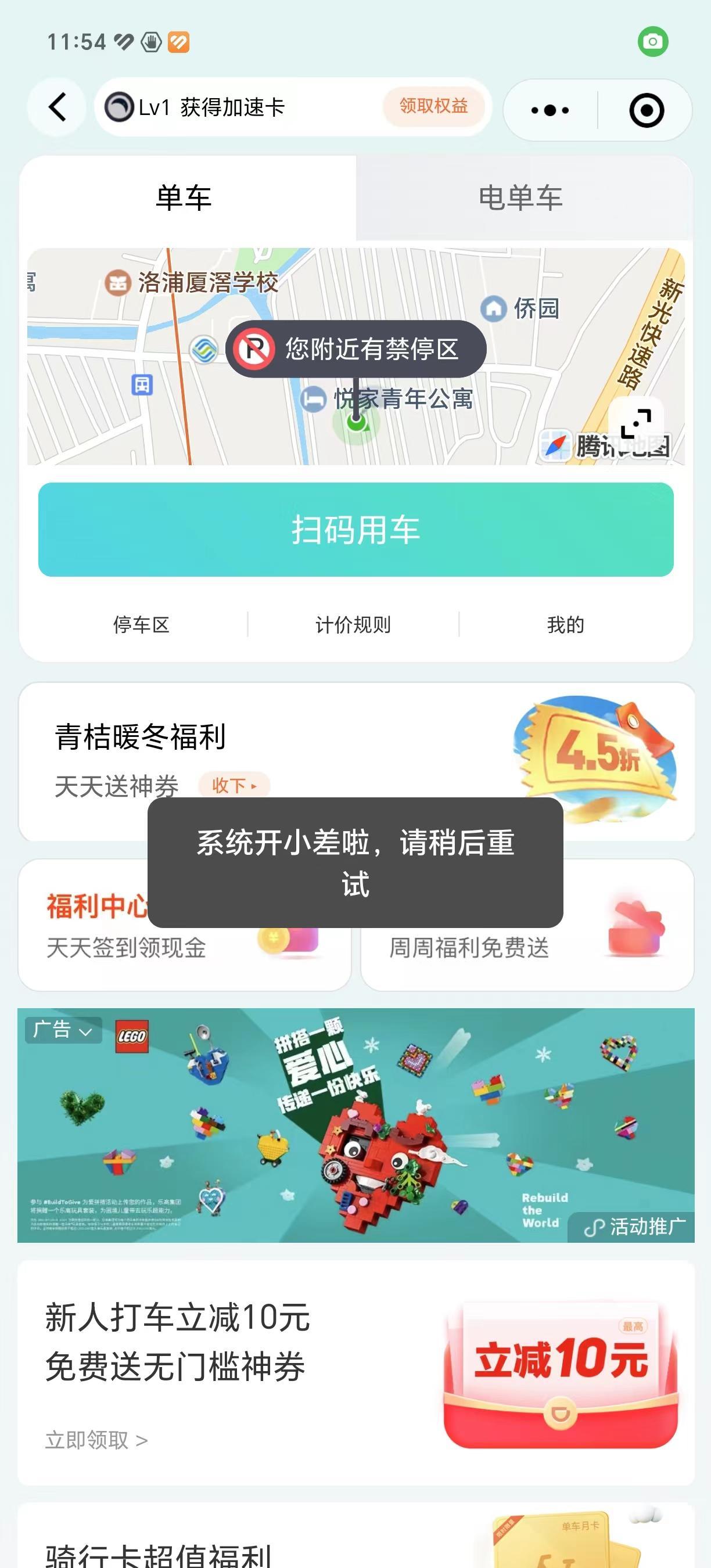This screenshot has height=1568, width=711.
Task: Tap 领取权益 to claim benefits
Action: click(x=433, y=106)
